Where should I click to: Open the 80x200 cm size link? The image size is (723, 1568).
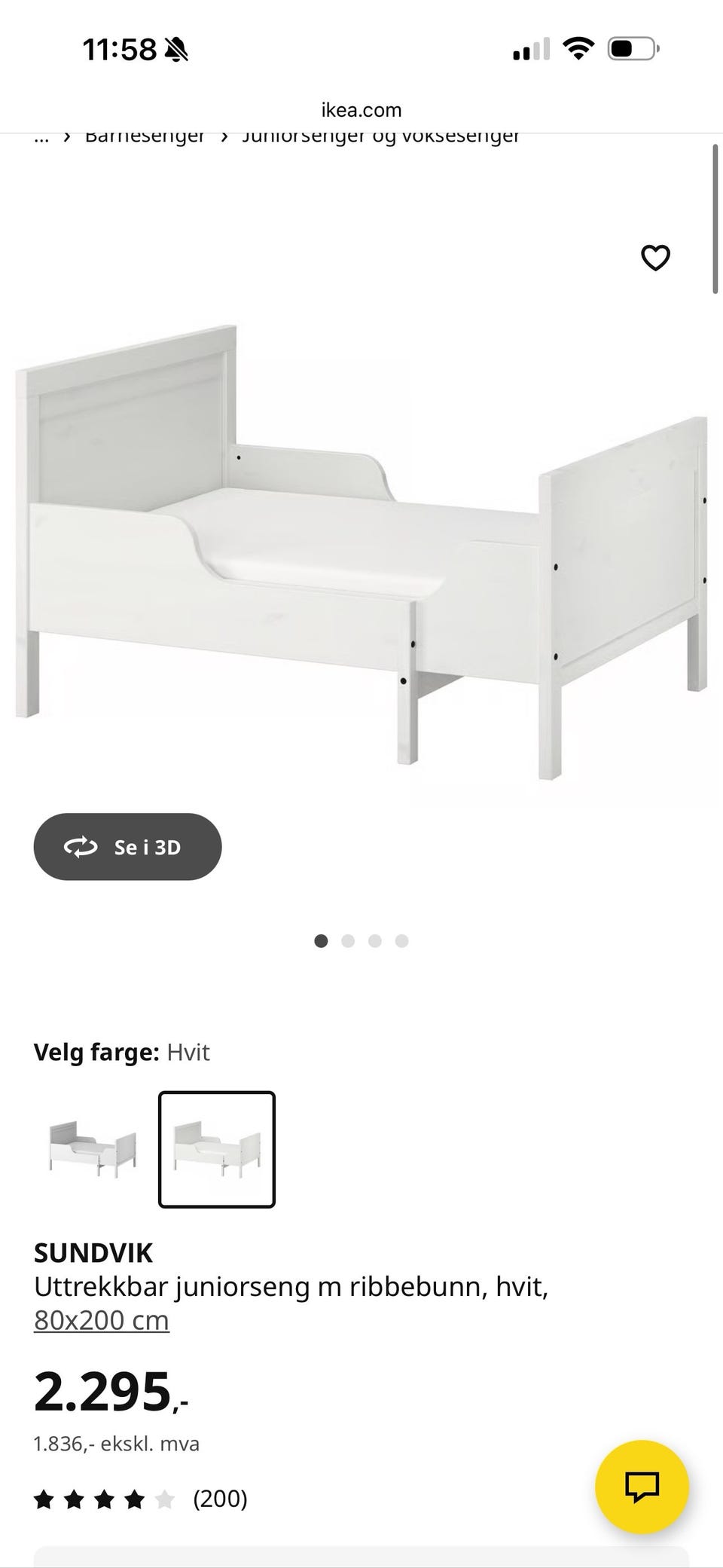point(102,1320)
